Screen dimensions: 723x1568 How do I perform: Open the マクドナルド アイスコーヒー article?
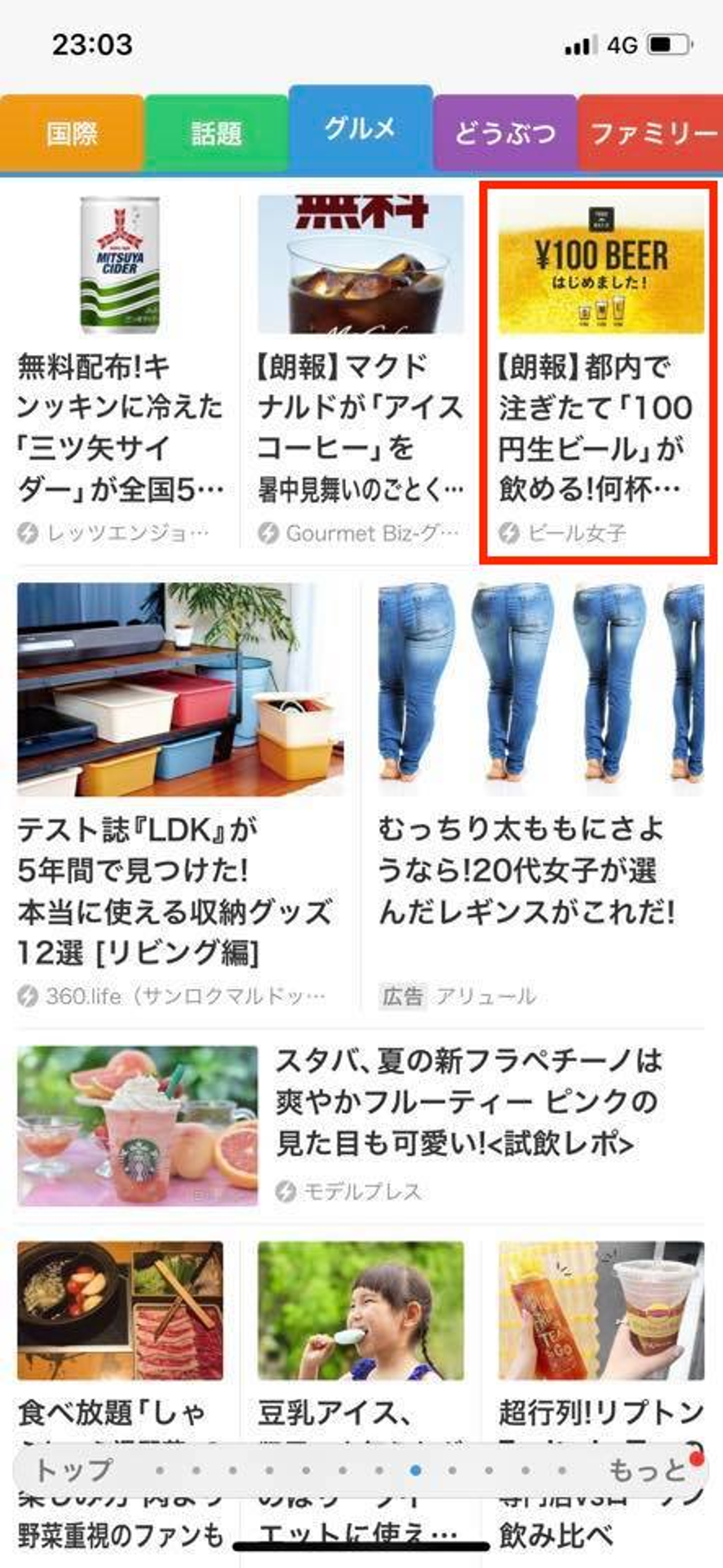point(360,426)
